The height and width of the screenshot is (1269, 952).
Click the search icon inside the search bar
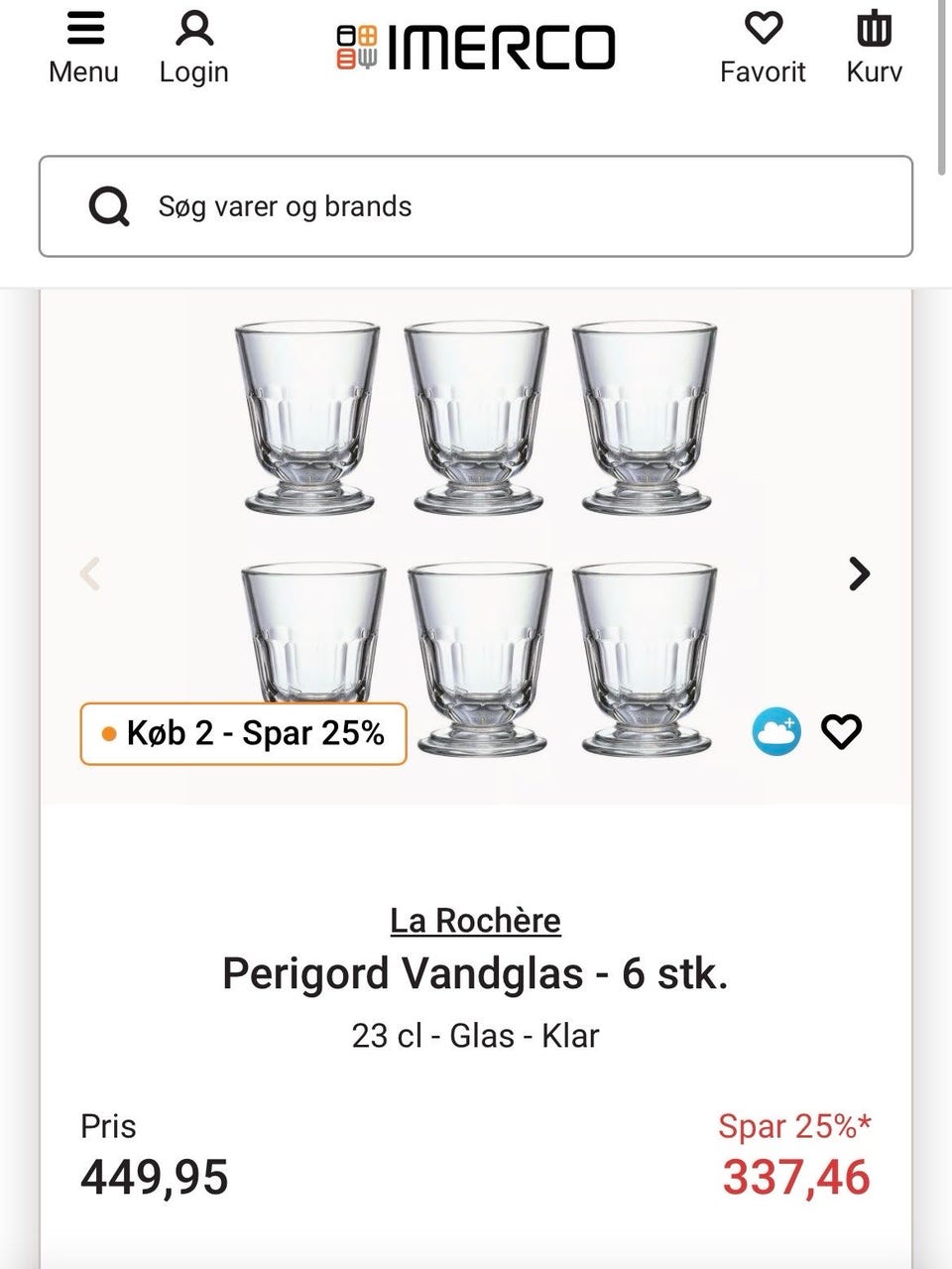coord(108,205)
